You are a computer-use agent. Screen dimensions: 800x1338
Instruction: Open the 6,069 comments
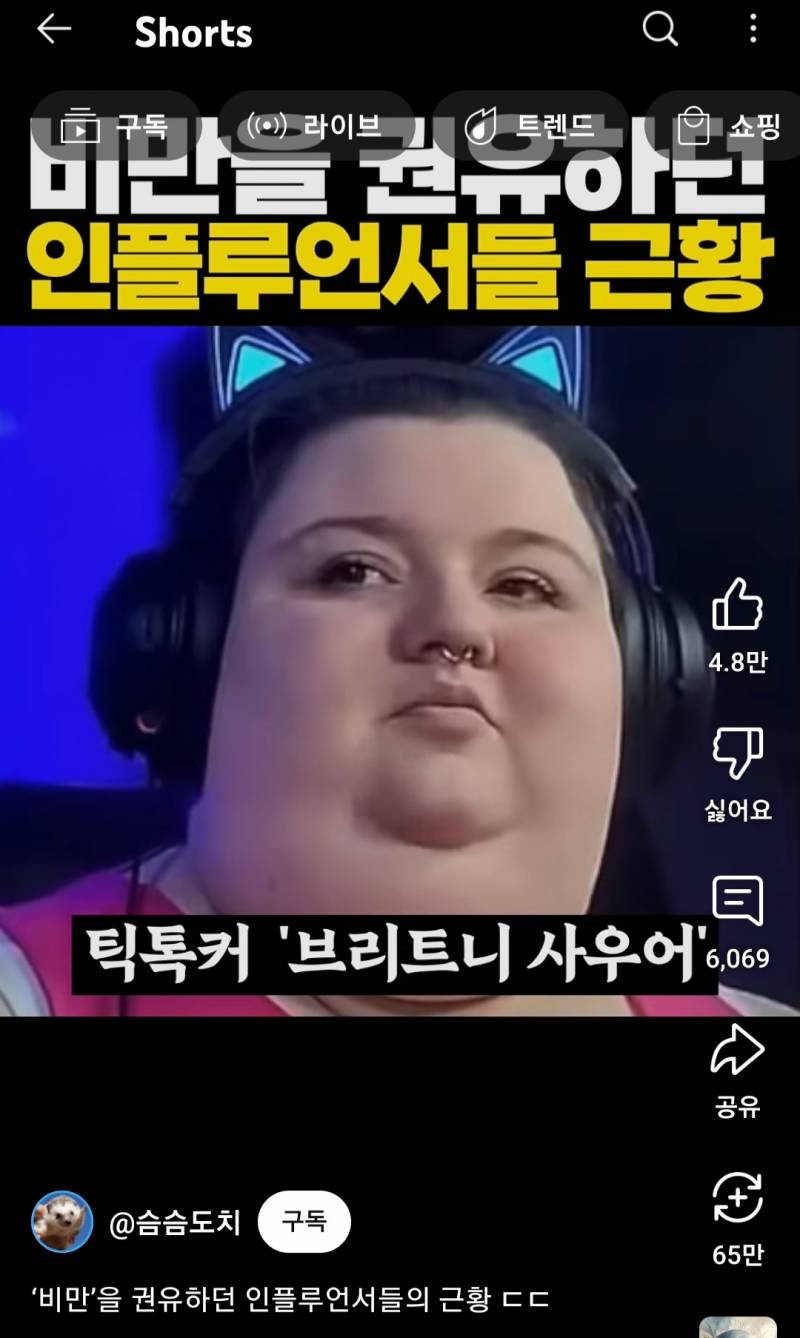click(x=737, y=903)
